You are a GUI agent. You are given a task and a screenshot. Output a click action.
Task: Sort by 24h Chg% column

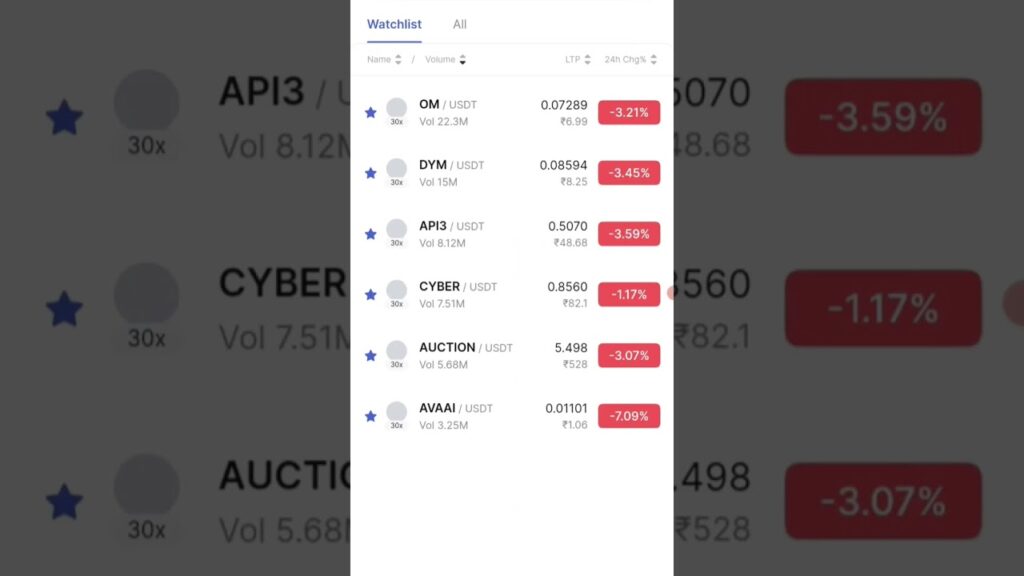tap(630, 59)
